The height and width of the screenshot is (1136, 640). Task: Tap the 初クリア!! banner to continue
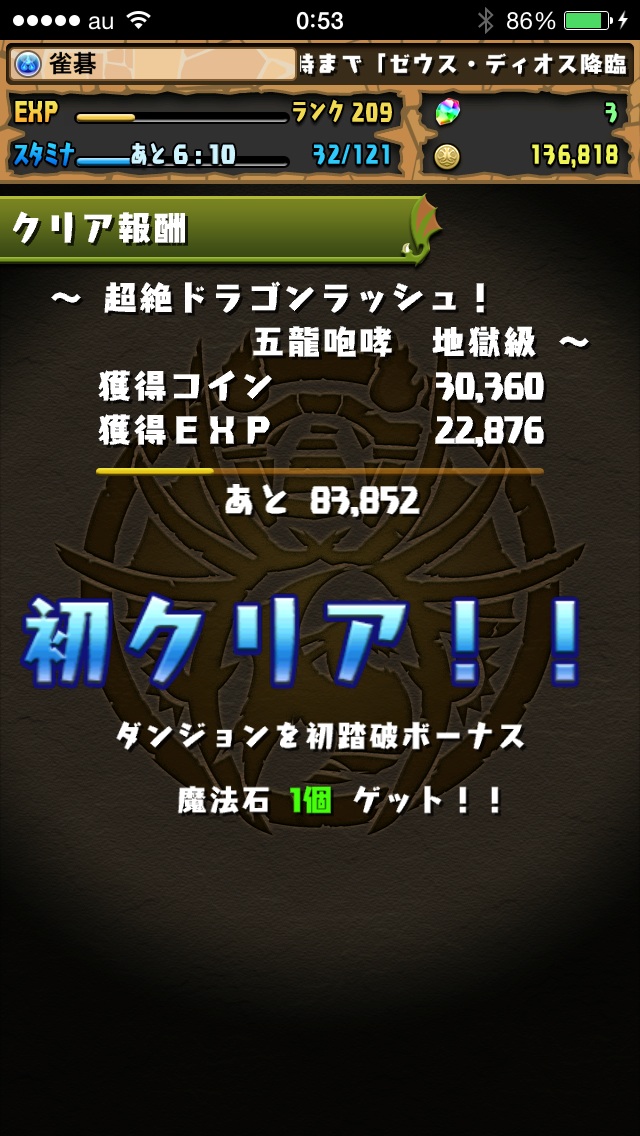pyautogui.click(x=302, y=640)
